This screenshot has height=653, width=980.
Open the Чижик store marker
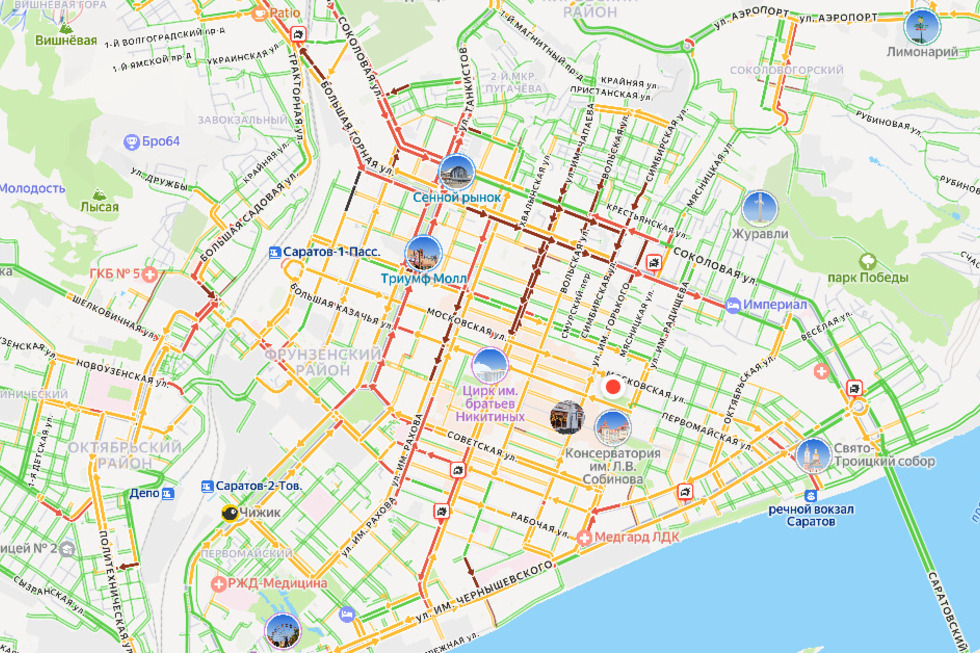click(229, 512)
